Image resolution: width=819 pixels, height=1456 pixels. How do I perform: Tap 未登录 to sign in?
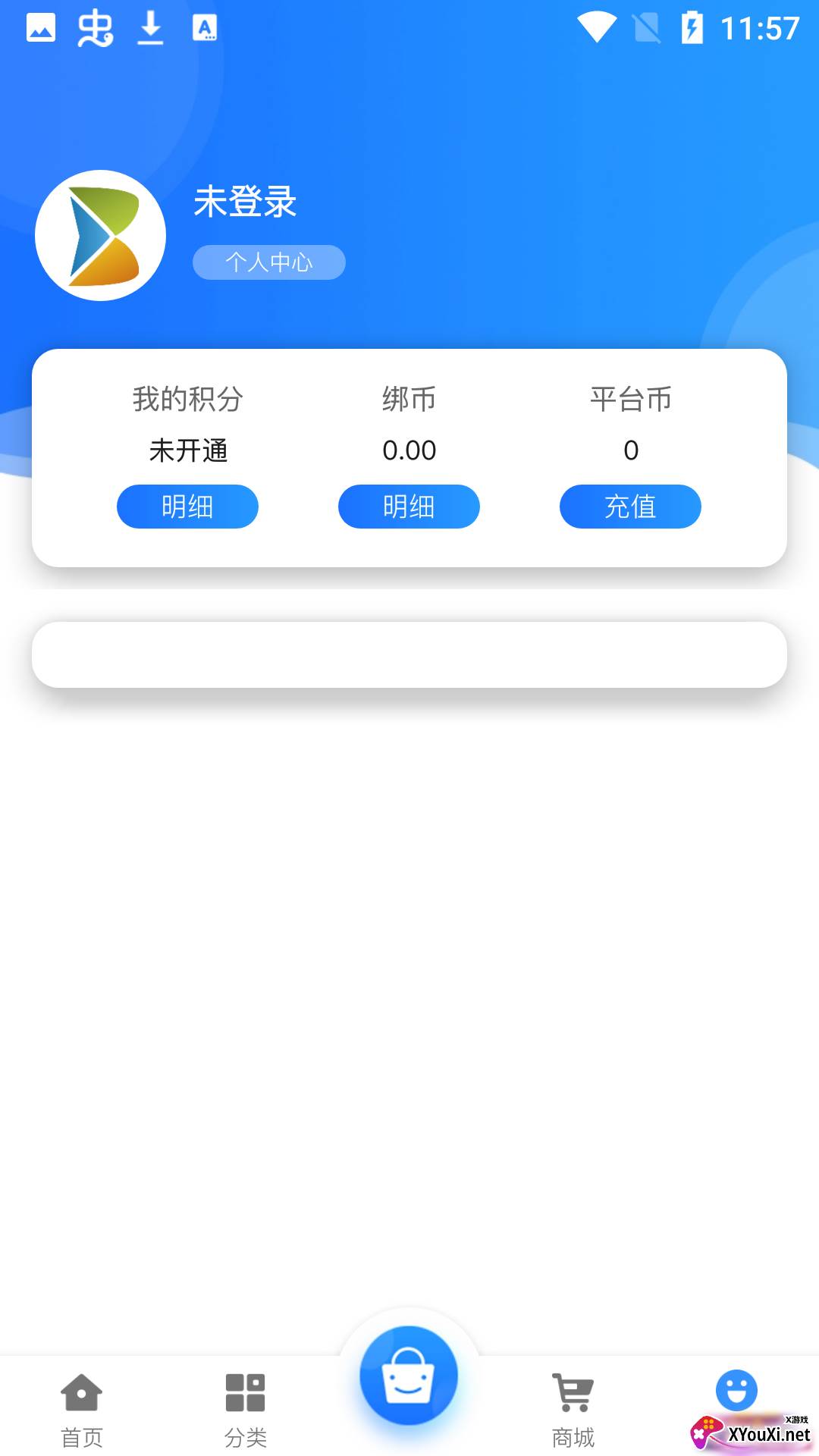245,202
